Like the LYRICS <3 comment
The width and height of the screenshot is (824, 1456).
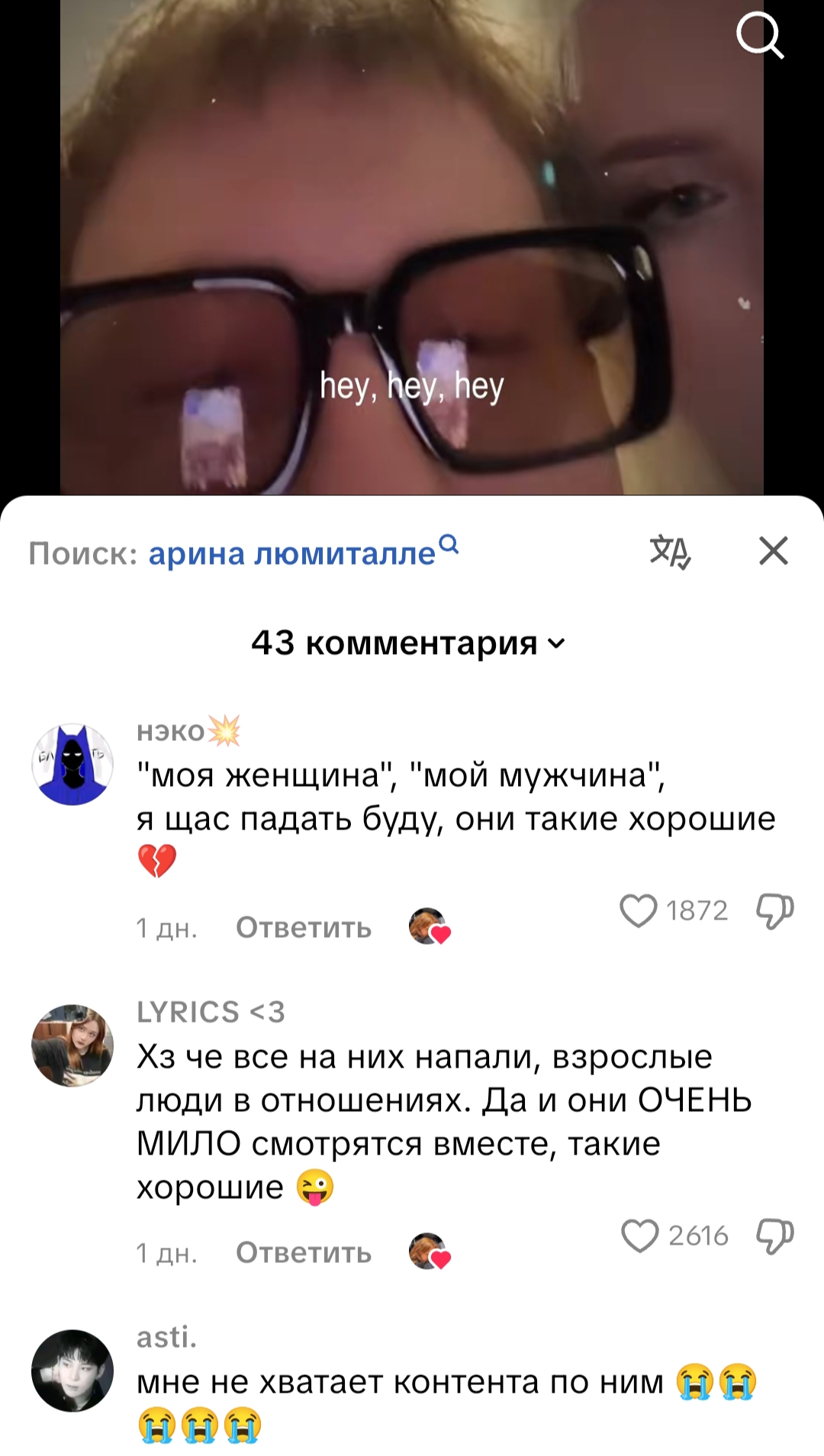pyautogui.click(x=639, y=1235)
